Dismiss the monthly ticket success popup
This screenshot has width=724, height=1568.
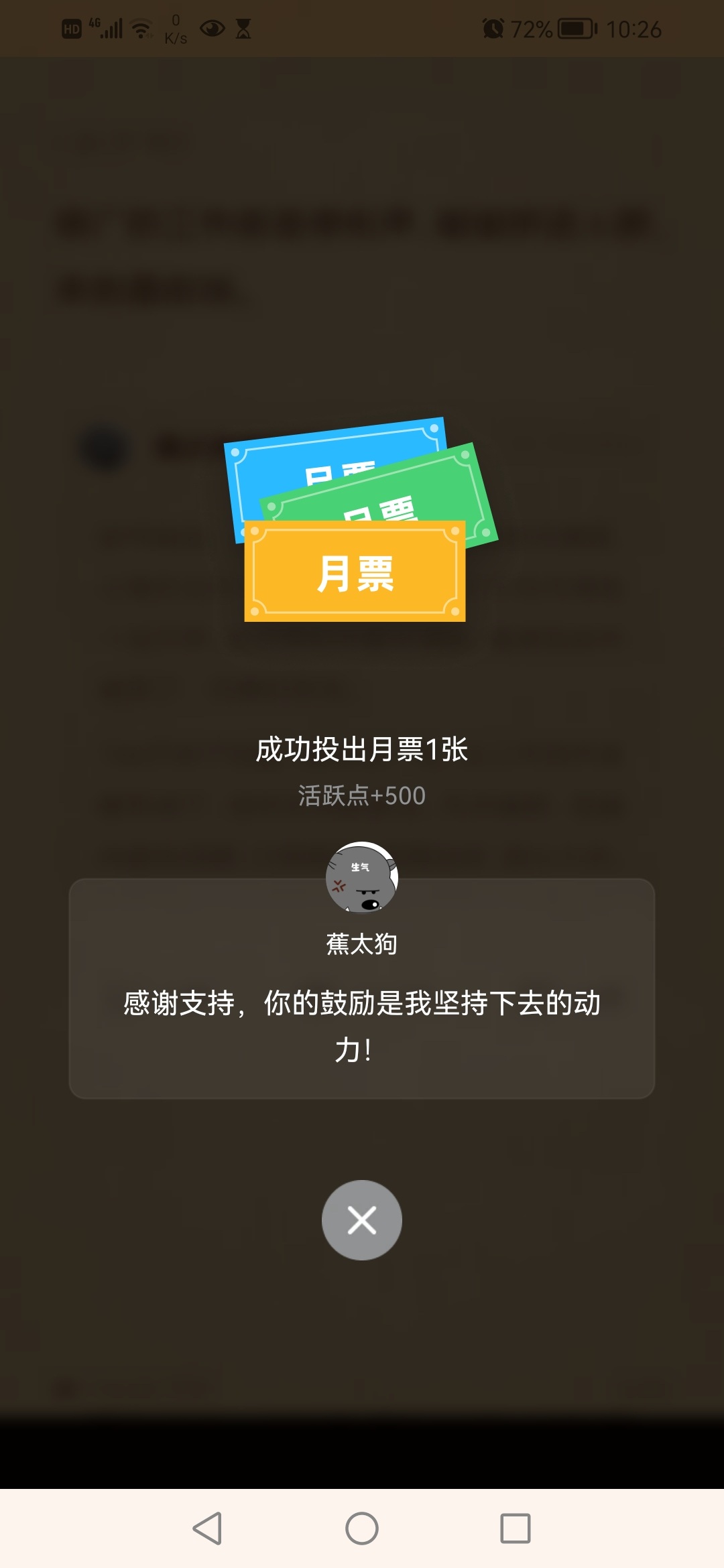pyautogui.click(x=362, y=1220)
